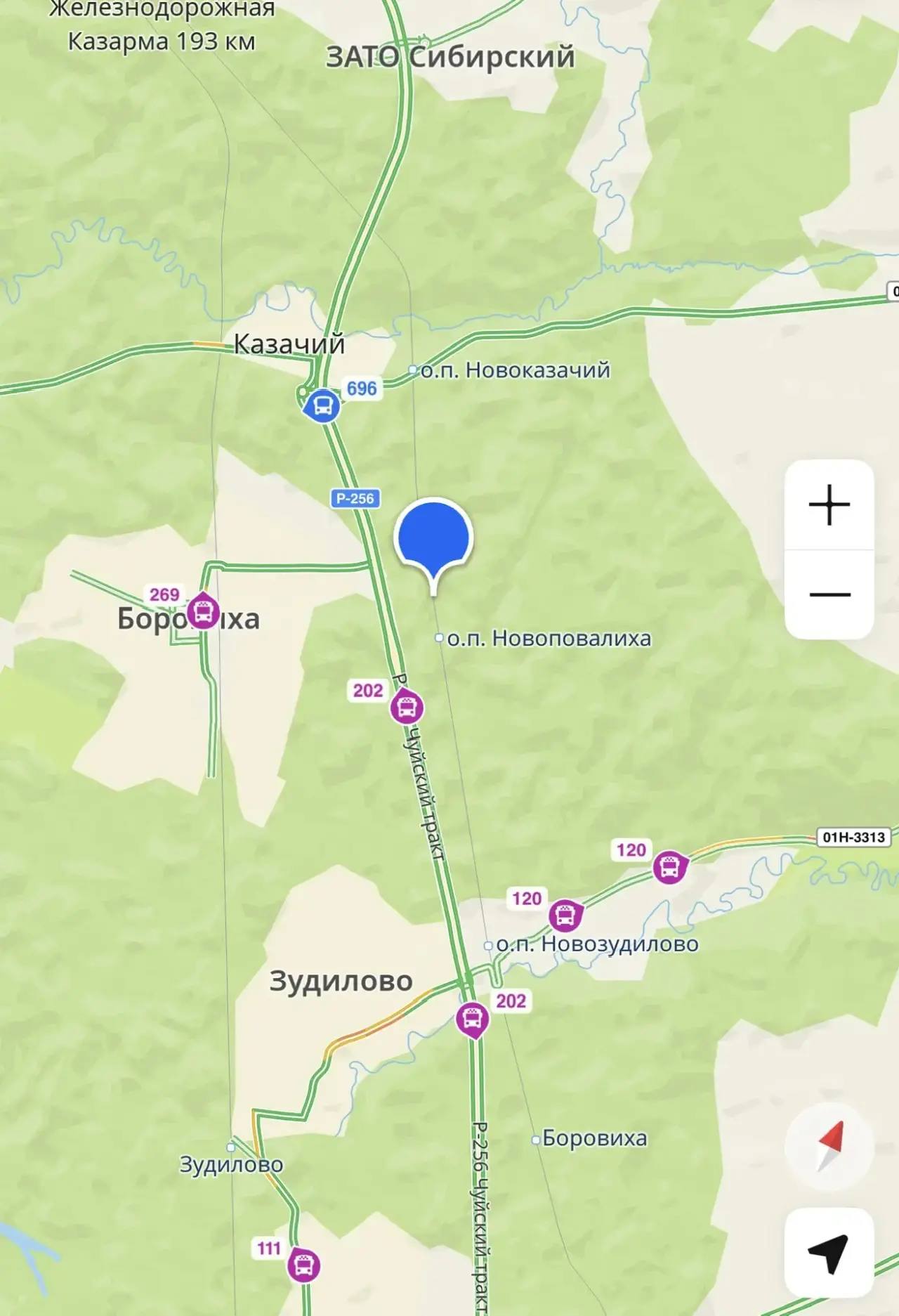Center map on my current location
This screenshot has height=1316, width=899.
point(829,1252)
